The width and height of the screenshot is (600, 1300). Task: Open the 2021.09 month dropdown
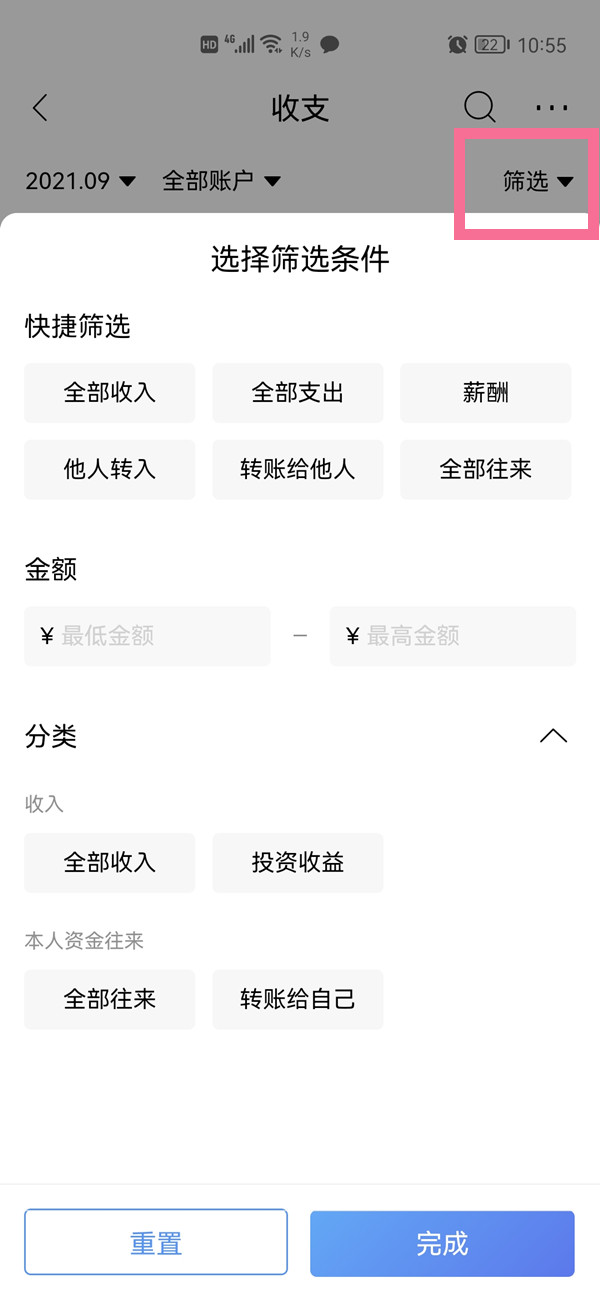pos(80,181)
